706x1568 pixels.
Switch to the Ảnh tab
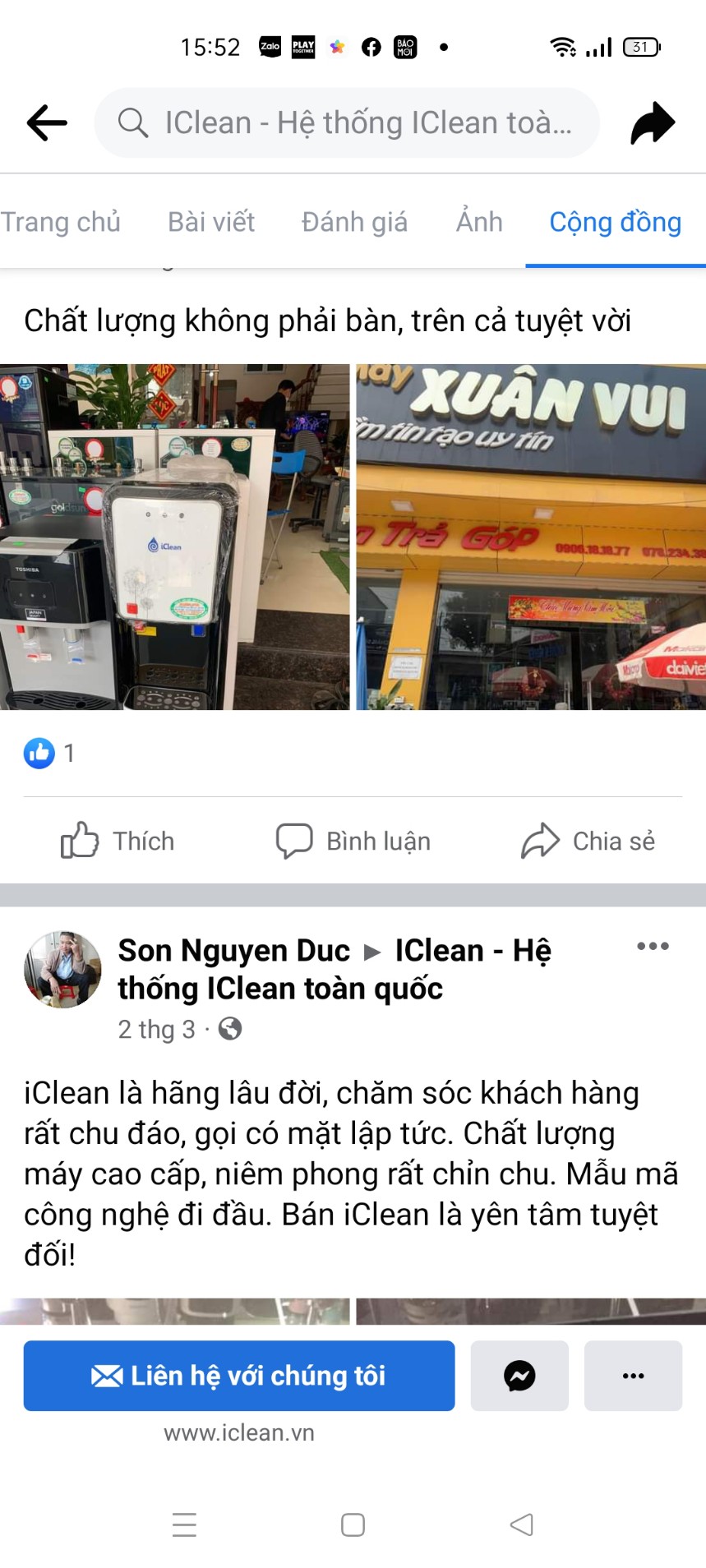click(x=479, y=222)
